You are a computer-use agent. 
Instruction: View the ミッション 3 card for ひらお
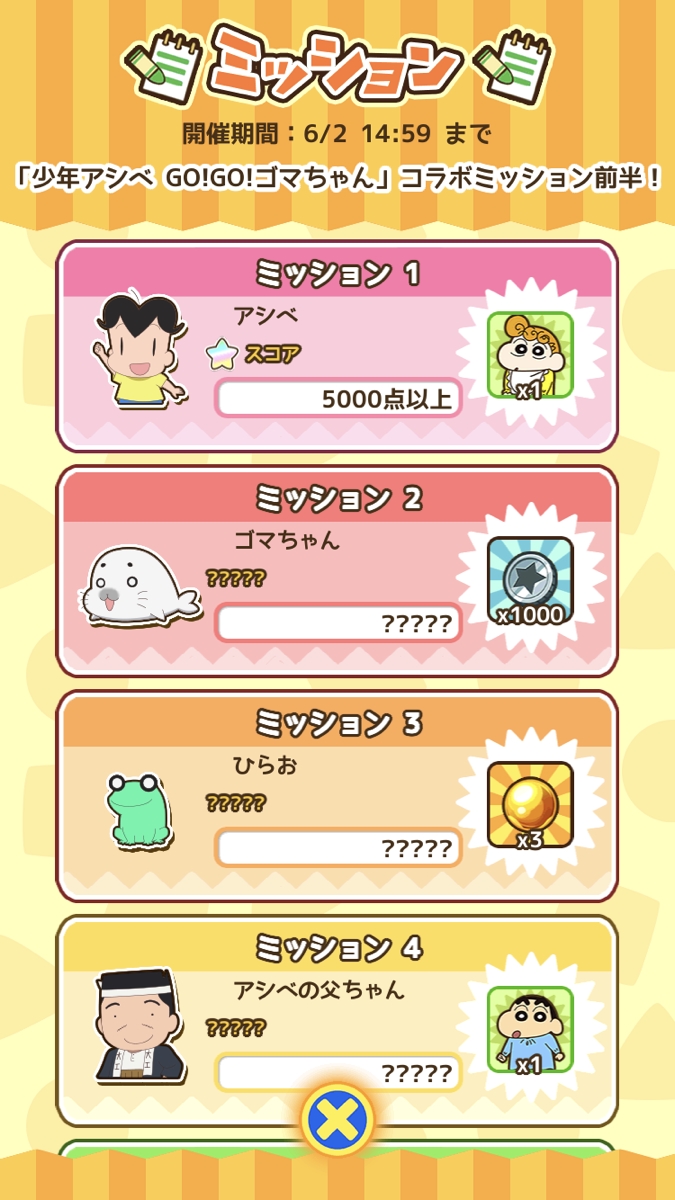[x=336, y=797]
